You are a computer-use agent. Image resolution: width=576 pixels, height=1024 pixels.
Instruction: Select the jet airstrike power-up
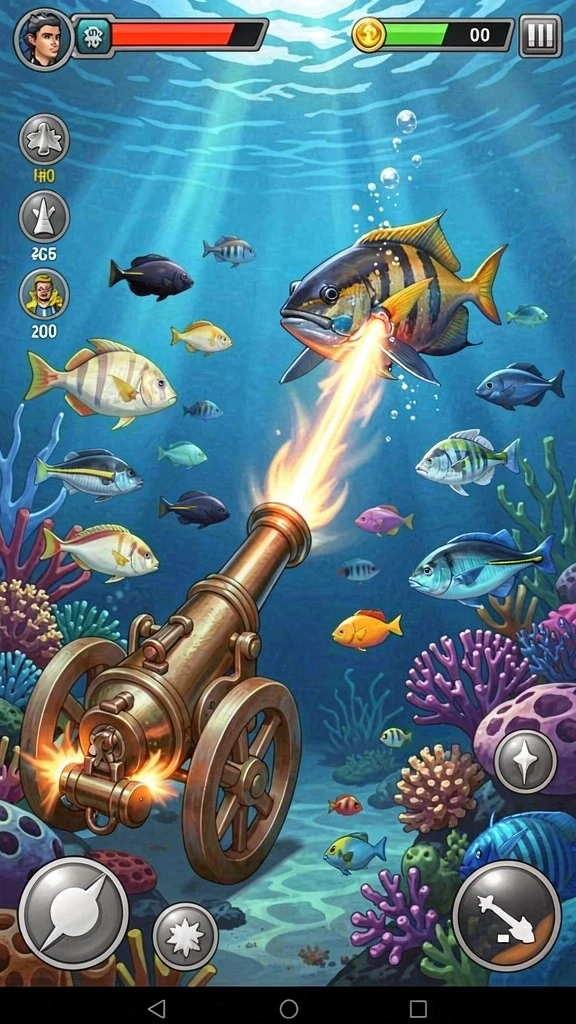[x=44, y=139]
